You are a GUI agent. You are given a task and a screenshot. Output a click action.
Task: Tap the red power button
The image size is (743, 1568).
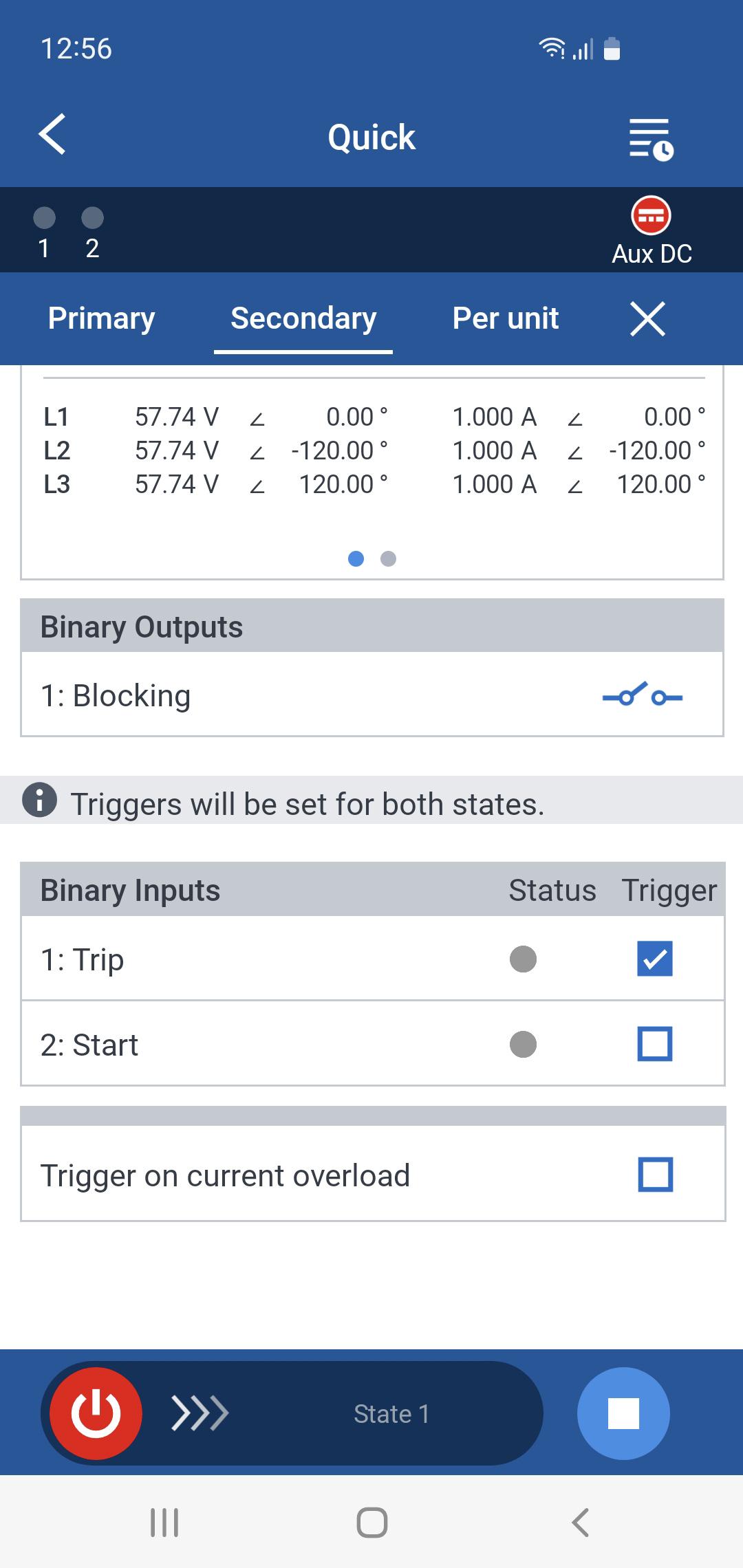click(x=96, y=1413)
